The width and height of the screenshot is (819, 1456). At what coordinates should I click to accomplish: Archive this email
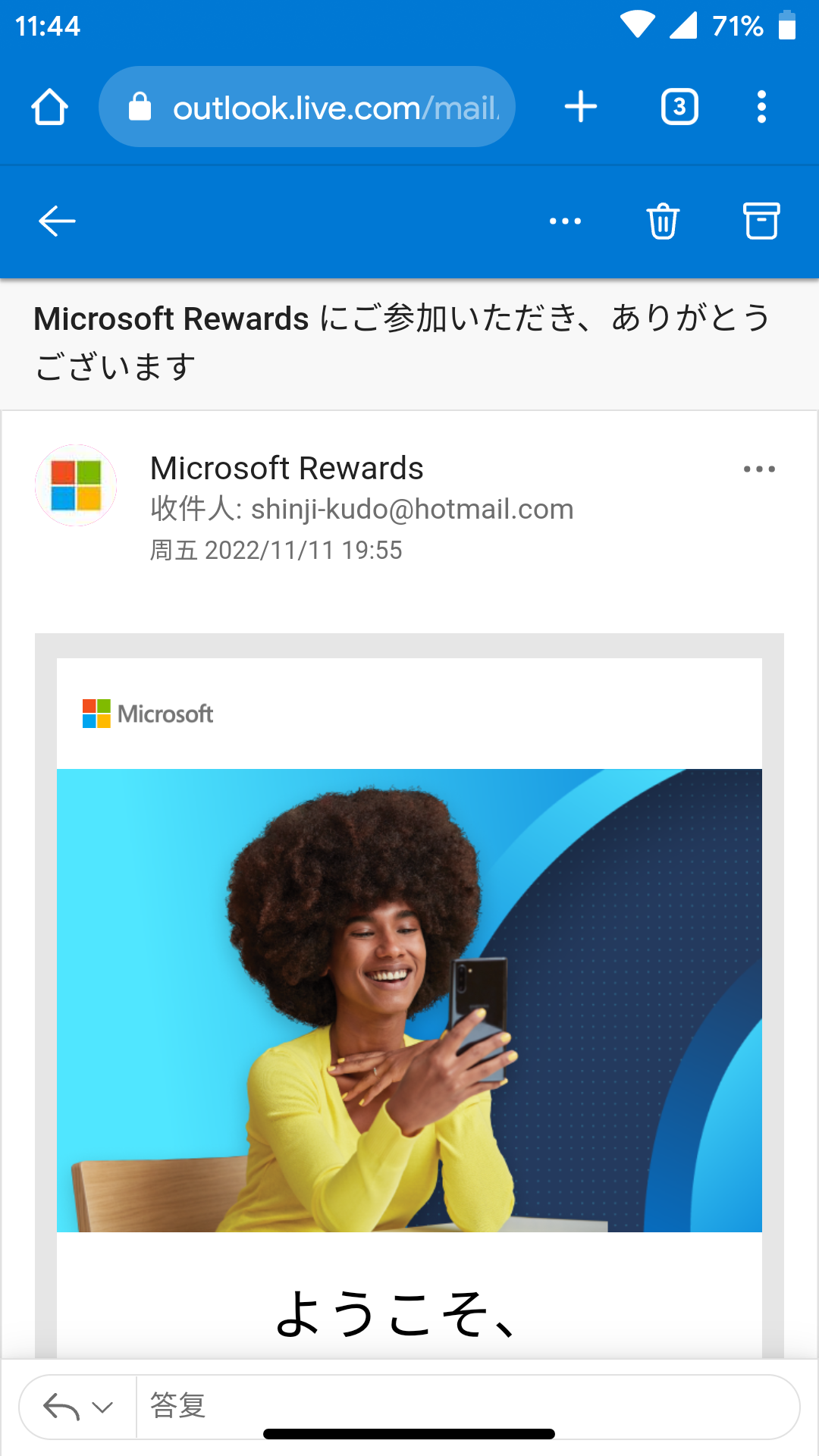click(761, 221)
